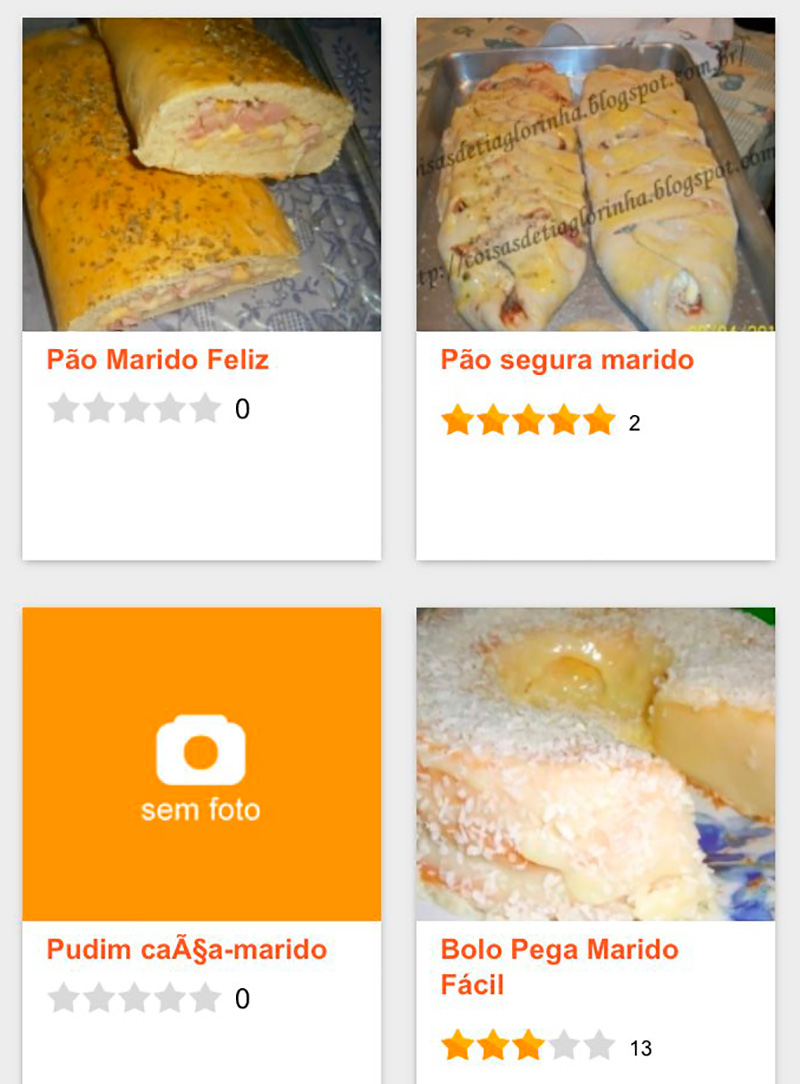View the Pão segura marido recipe

567,359
